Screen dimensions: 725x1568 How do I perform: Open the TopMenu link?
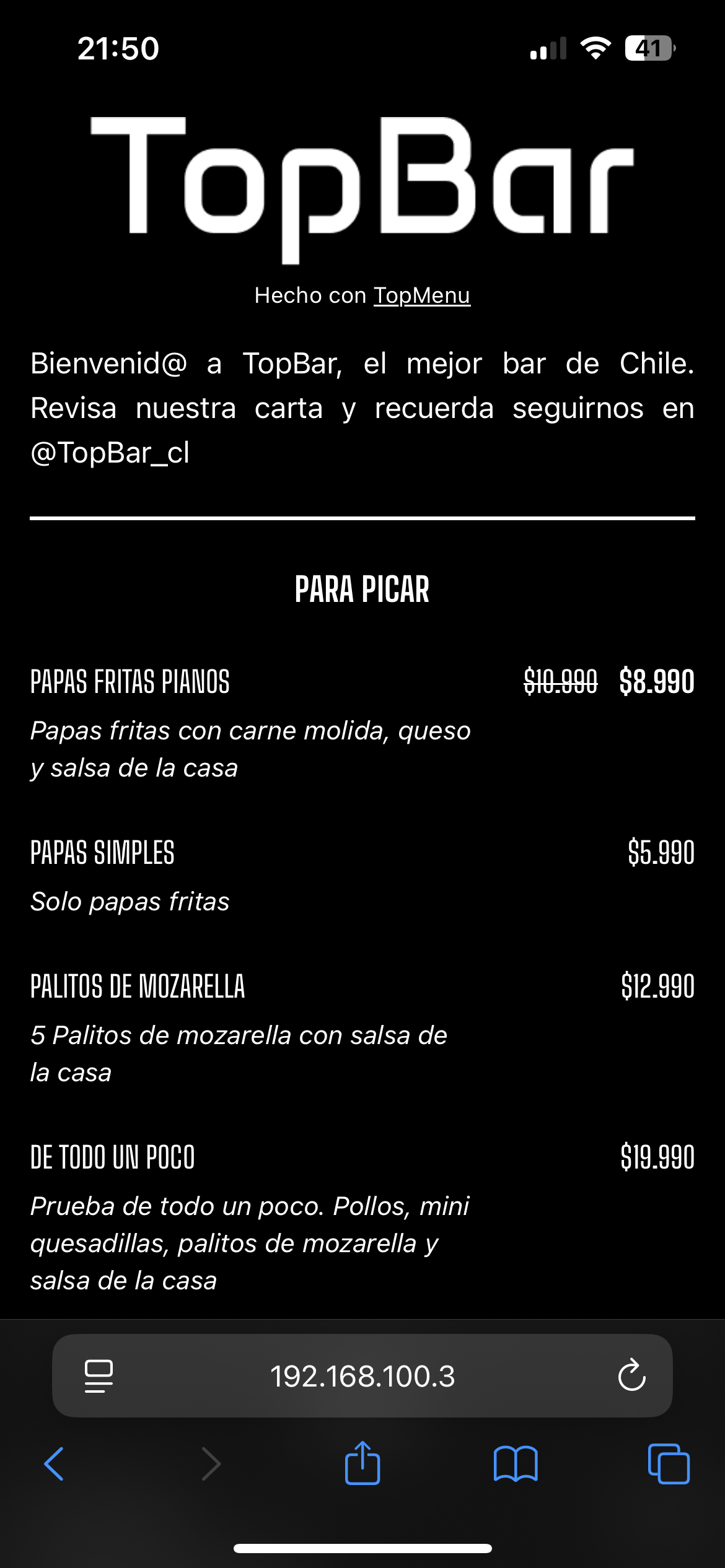[x=421, y=295]
